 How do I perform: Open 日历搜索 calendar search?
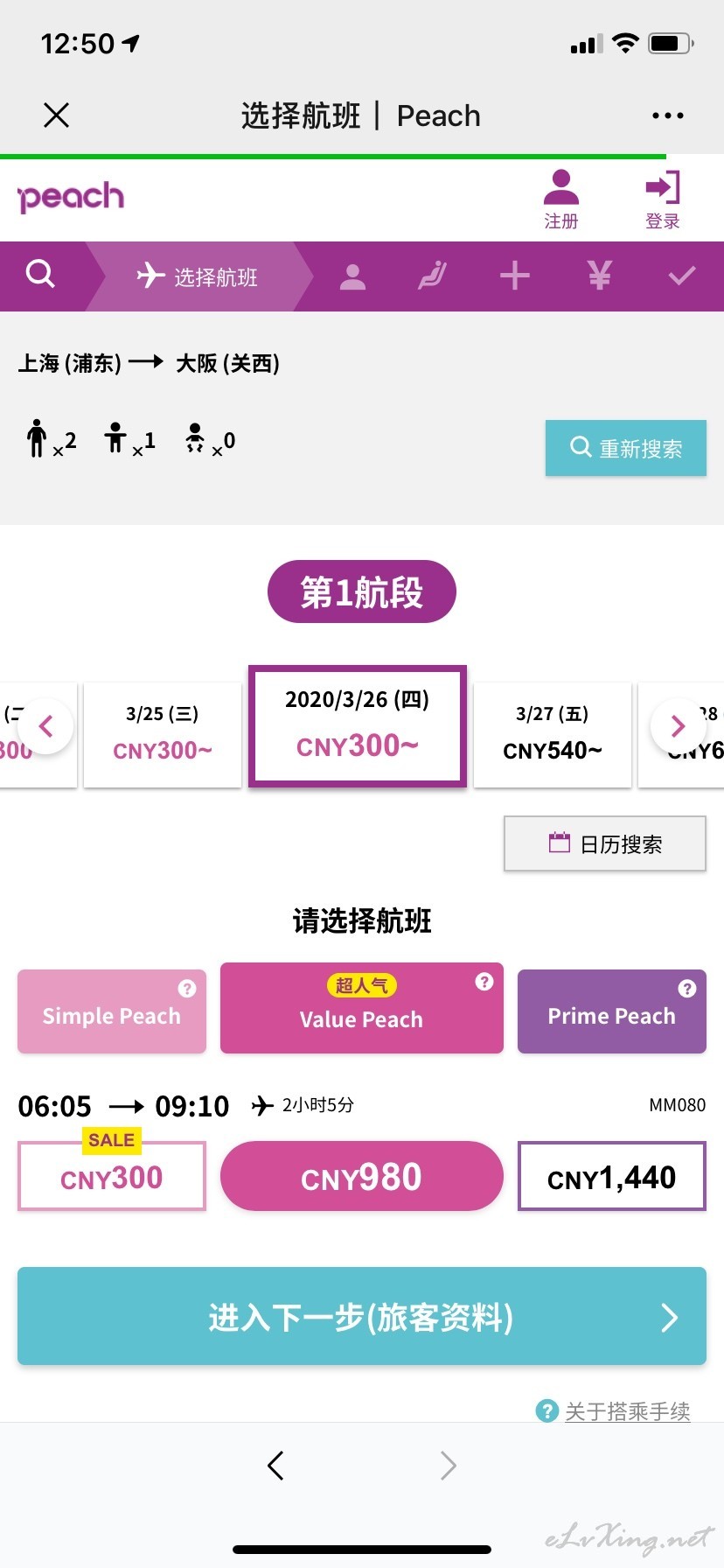[x=605, y=843]
